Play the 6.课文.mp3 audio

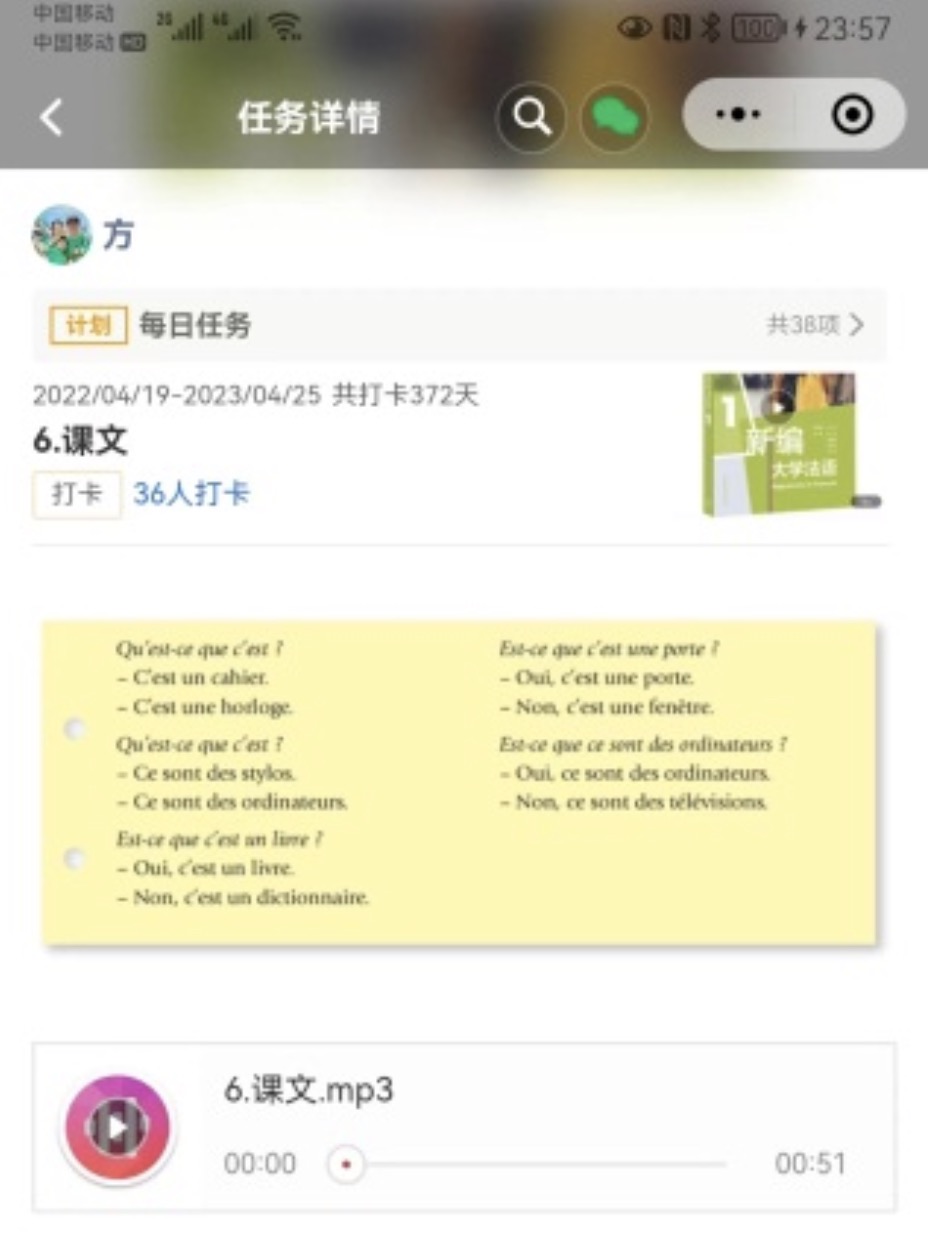(x=117, y=1128)
